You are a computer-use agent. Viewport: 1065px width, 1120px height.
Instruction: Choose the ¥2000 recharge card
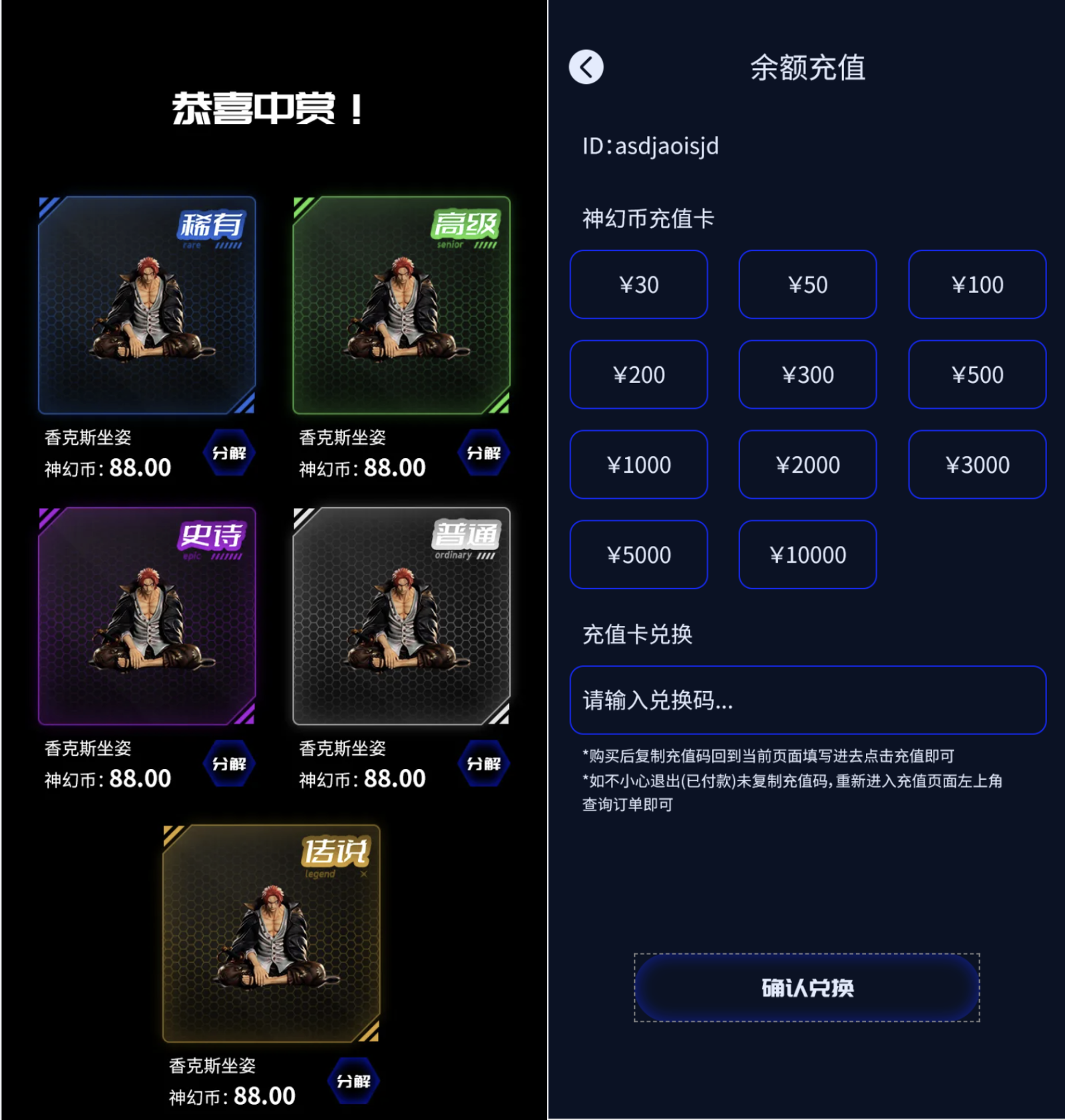pos(807,464)
